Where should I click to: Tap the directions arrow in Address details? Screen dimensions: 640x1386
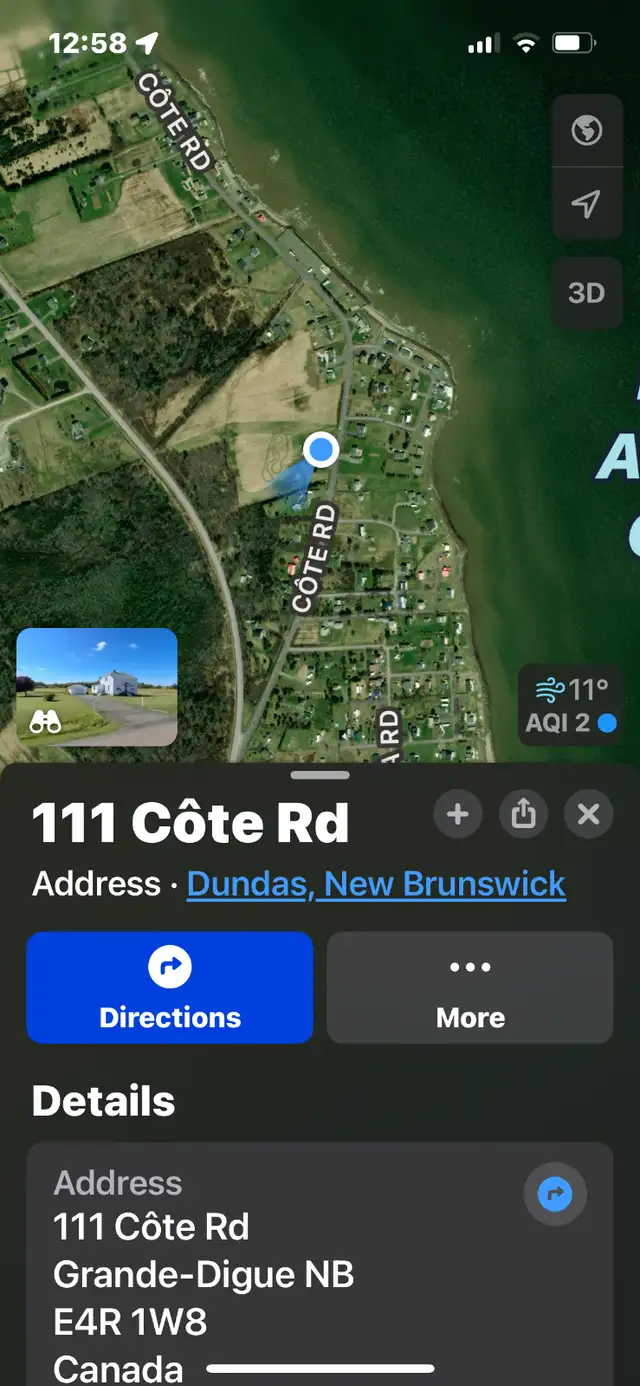pyautogui.click(x=555, y=1193)
